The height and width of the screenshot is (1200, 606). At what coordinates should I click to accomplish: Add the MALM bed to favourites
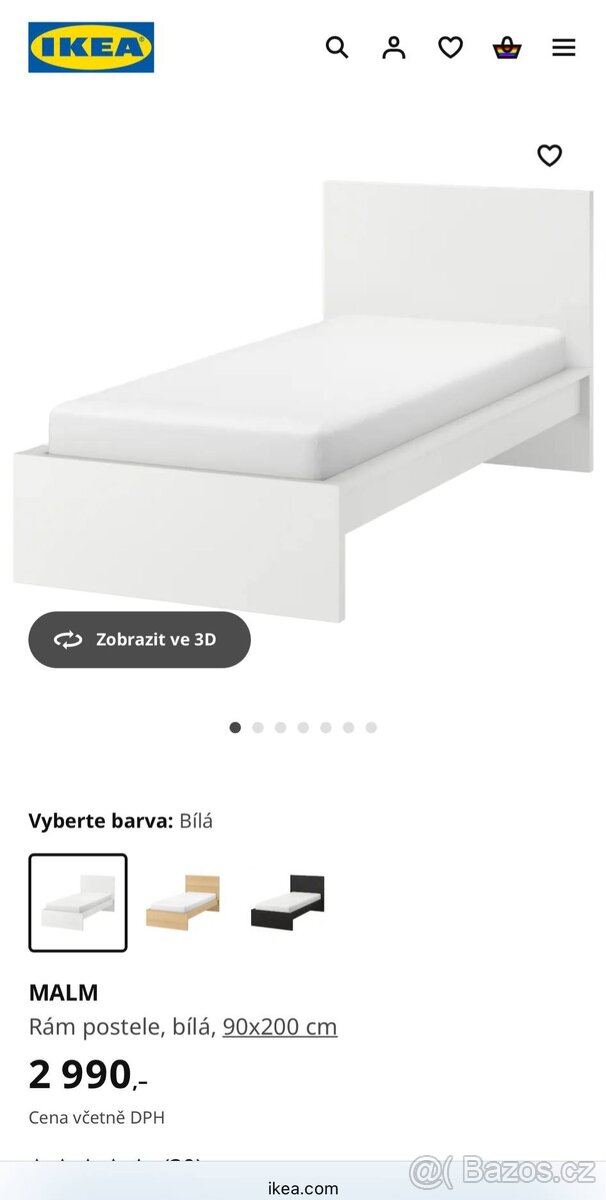(549, 155)
